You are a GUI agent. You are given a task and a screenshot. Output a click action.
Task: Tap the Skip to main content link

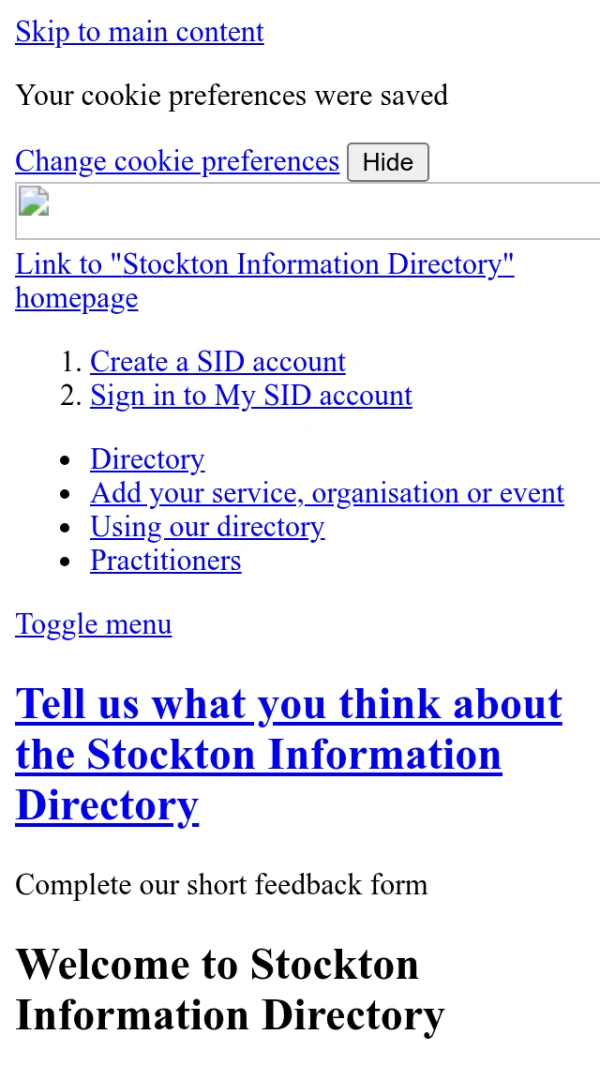(139, 32)
